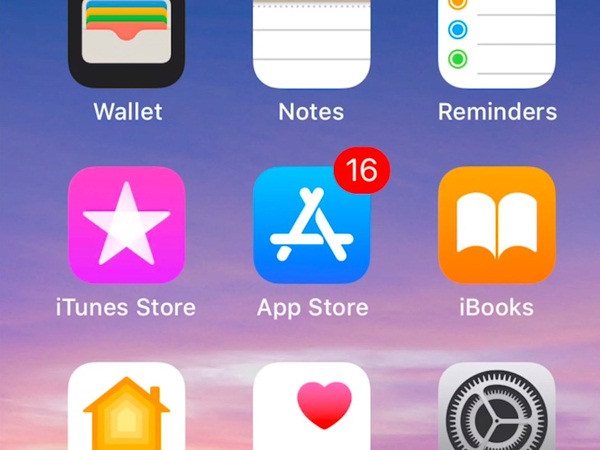Open App Store with 16 updates badge
Image resolution: width=600 pixels, height=450 pixels.
pos(312,225)
